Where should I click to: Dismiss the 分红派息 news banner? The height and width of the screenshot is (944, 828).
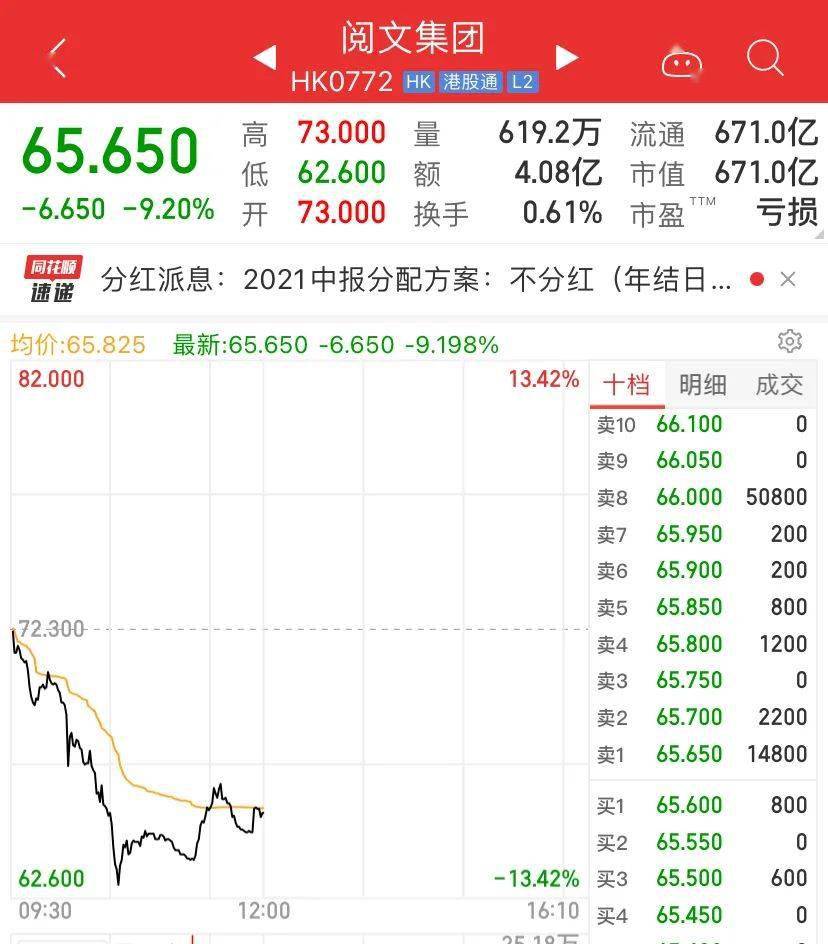[x=788, y=279]
